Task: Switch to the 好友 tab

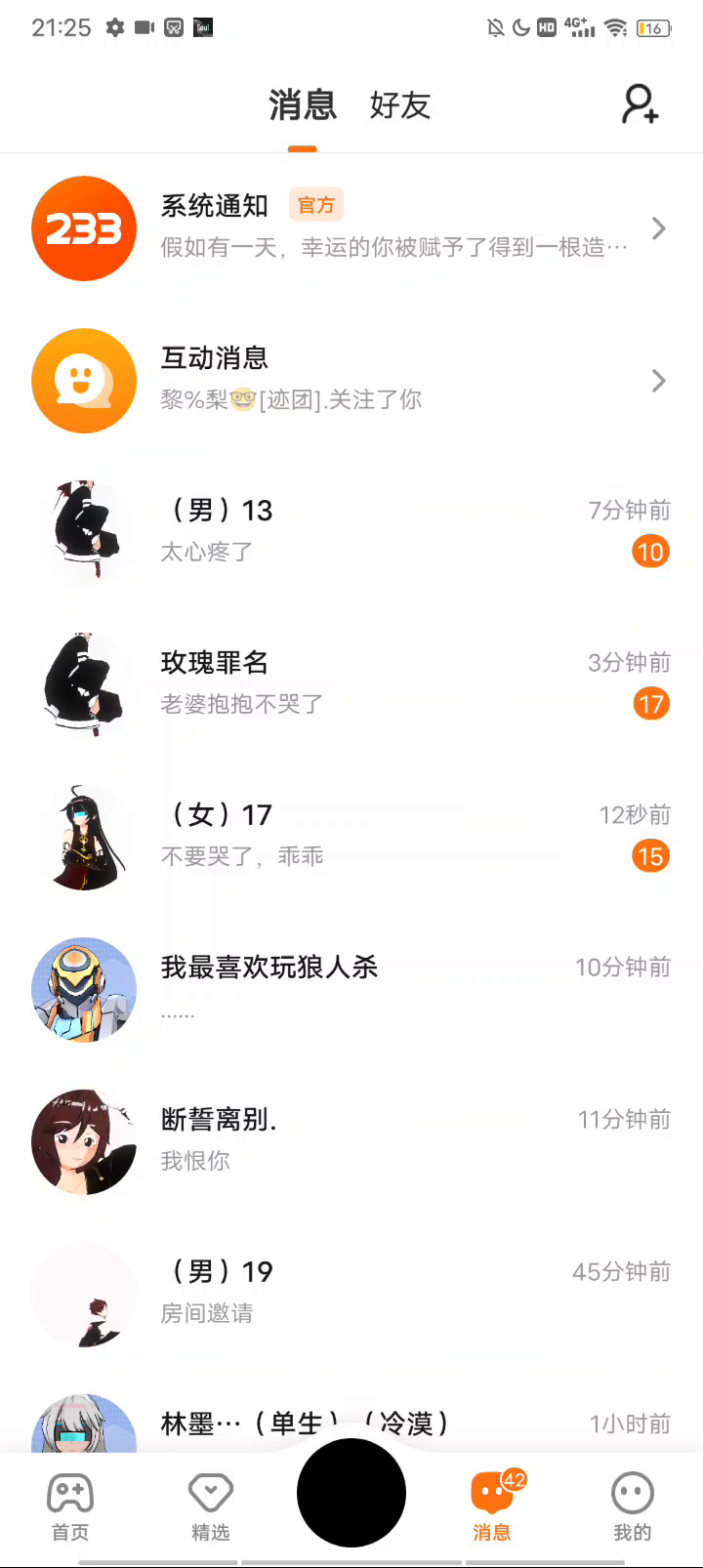Action: tap(400, 105)
